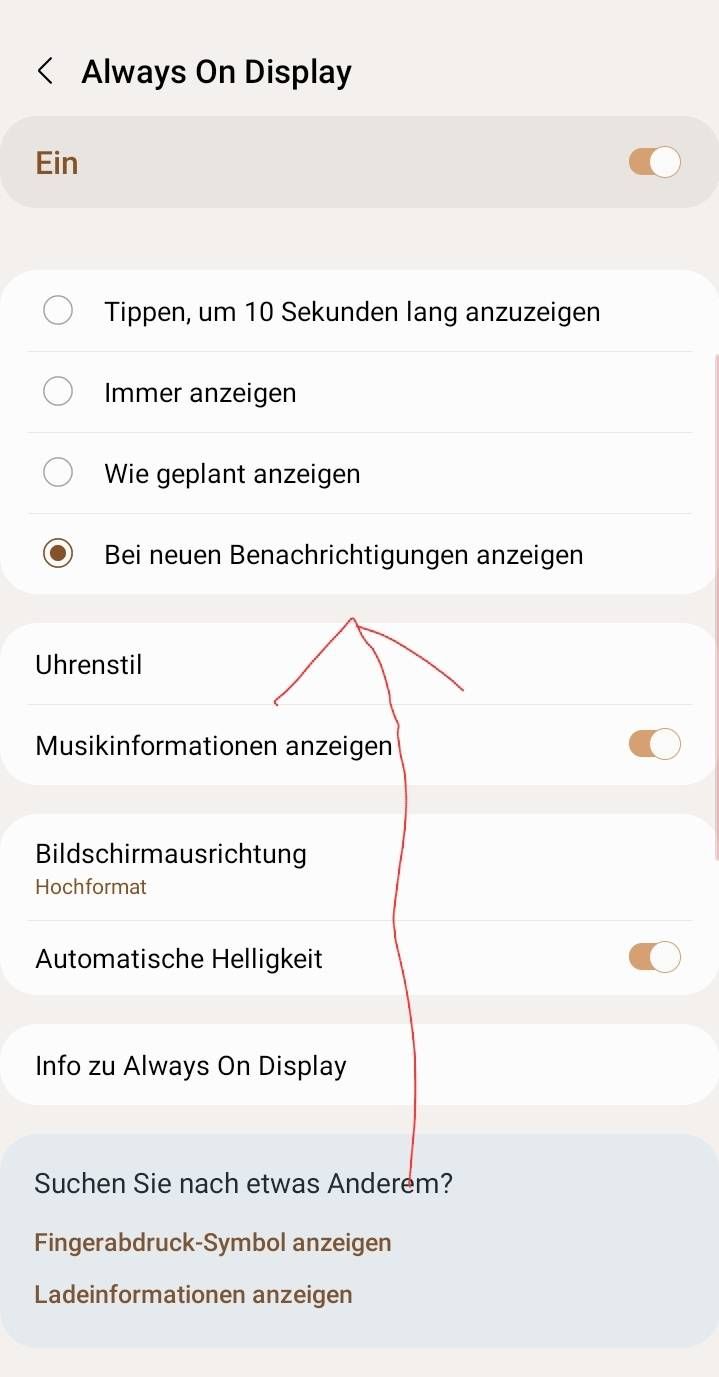Disable Automatische Helligkeit
Image resolution: width=719 pixels, height=1377 pixels.
point(654,958)
